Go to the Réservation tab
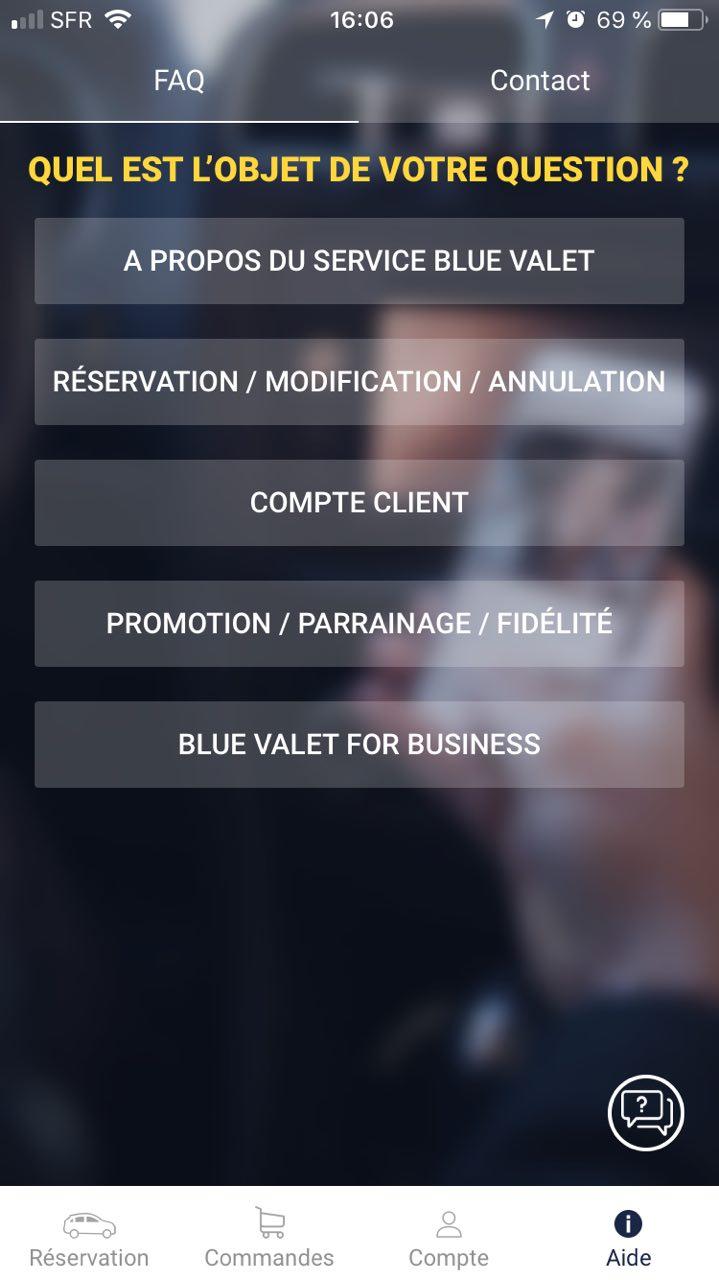 [89, 1238]
